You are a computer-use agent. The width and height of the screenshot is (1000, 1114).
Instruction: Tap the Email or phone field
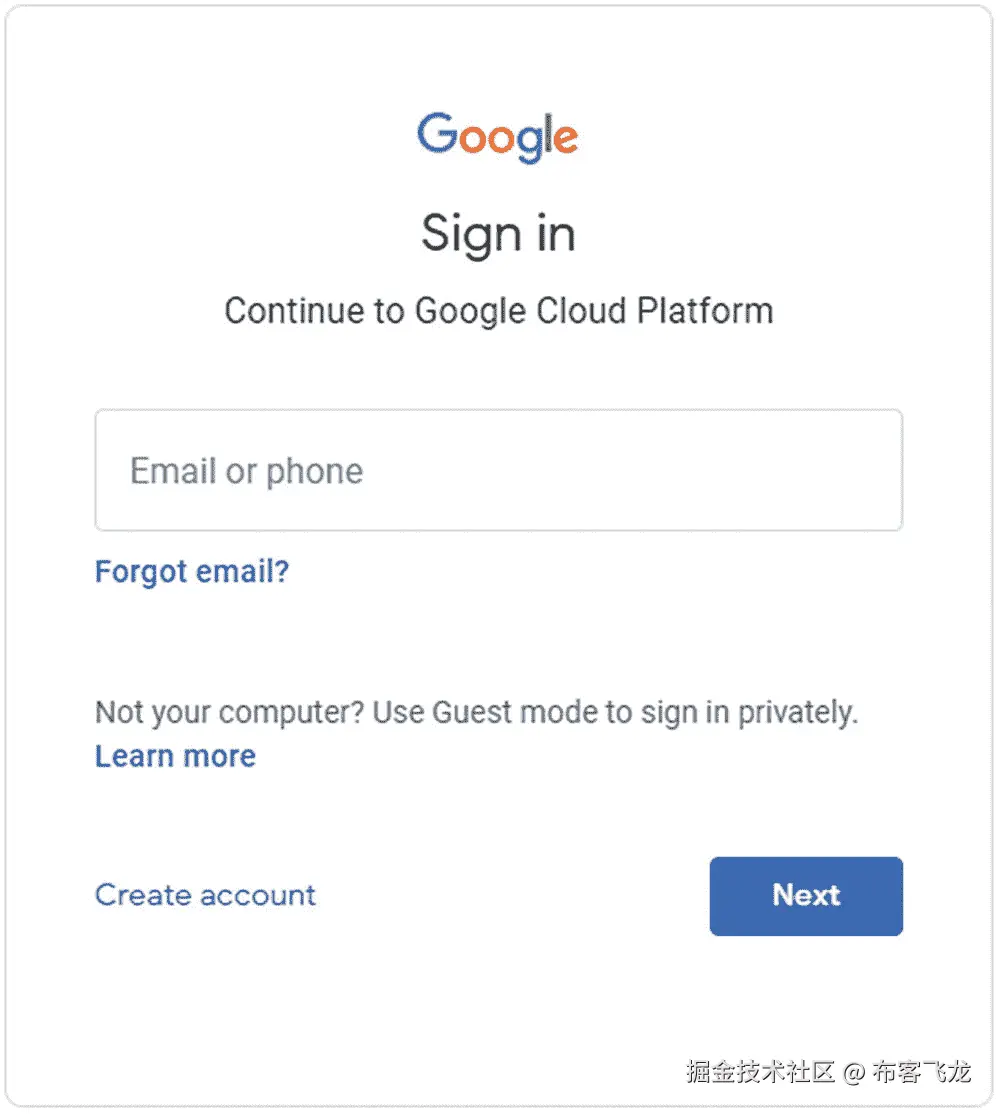pyautogui.click(x=498, y=470)
